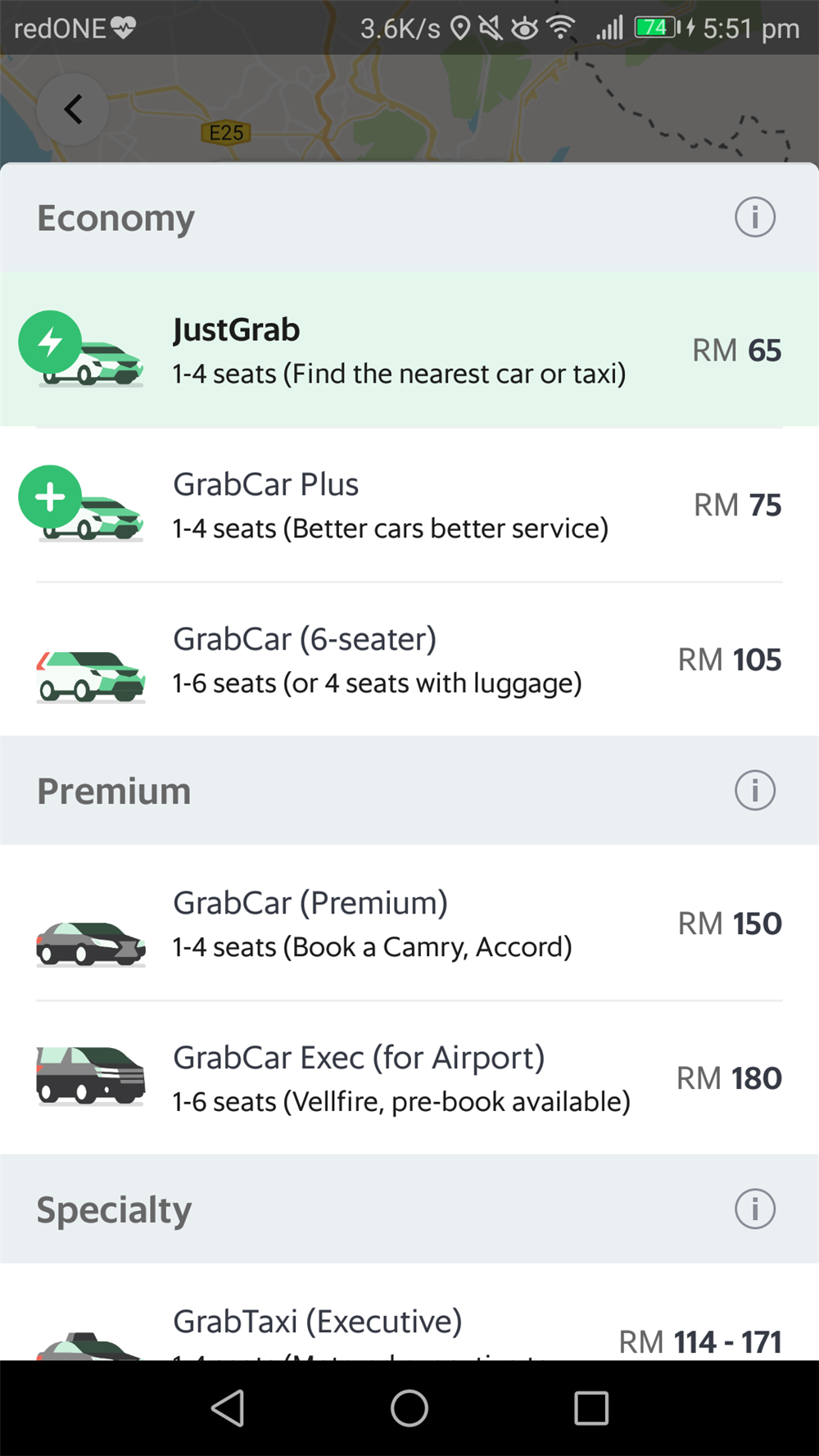Go back using the top-left arrow
This screenshot has height=1456, width=819.
(x=73, y=109)
